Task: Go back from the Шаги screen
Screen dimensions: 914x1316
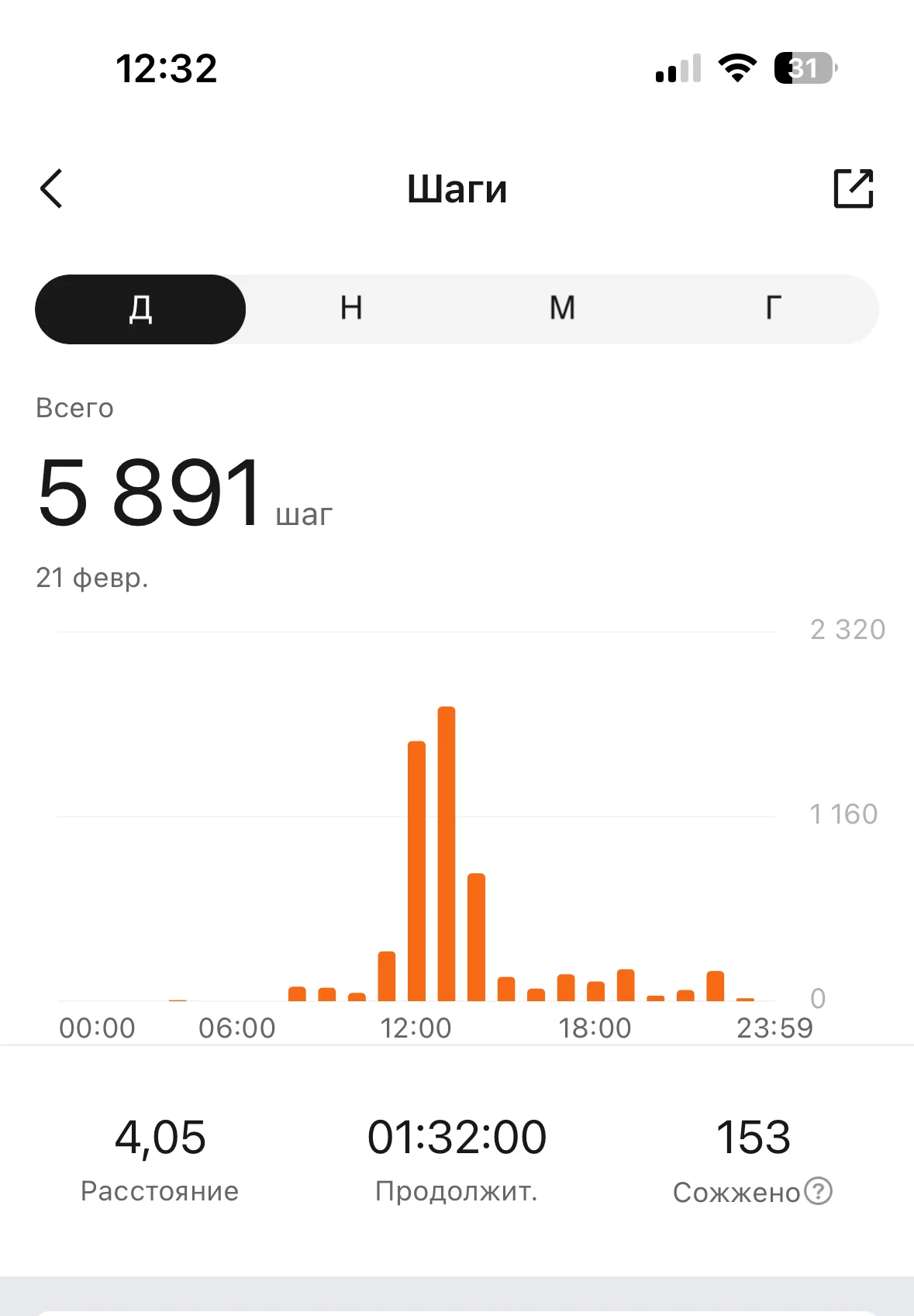Action: point(51,188)
